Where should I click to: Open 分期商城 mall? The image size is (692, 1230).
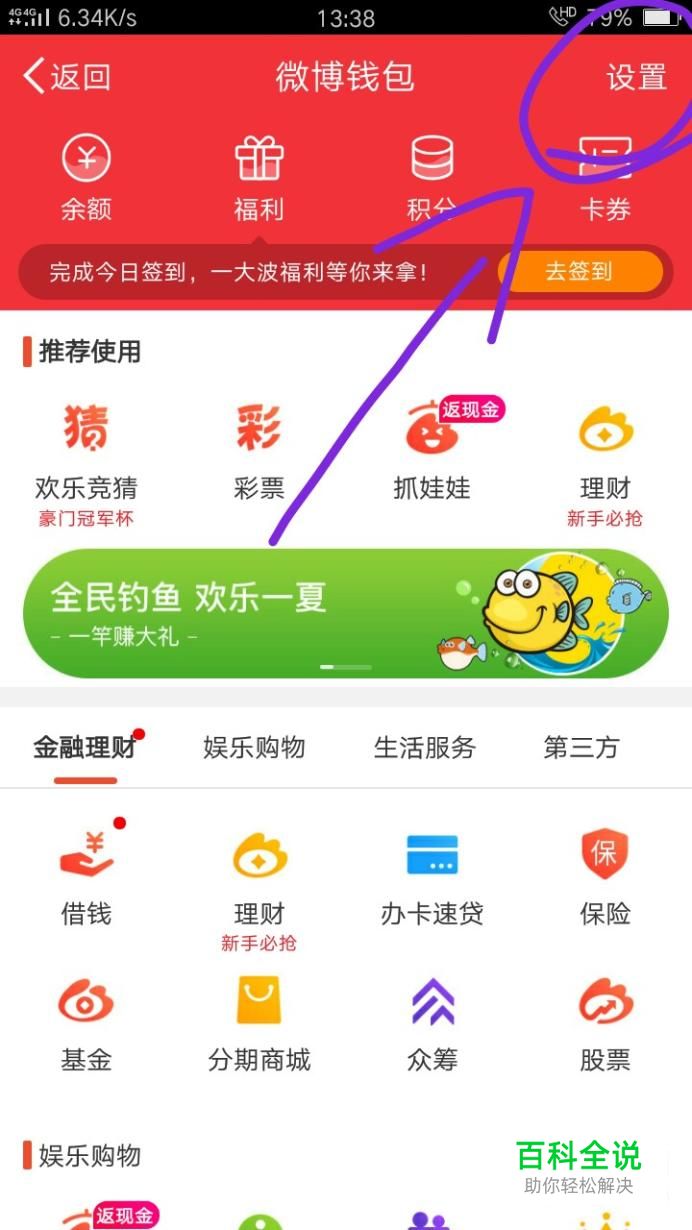[259, 1022]
